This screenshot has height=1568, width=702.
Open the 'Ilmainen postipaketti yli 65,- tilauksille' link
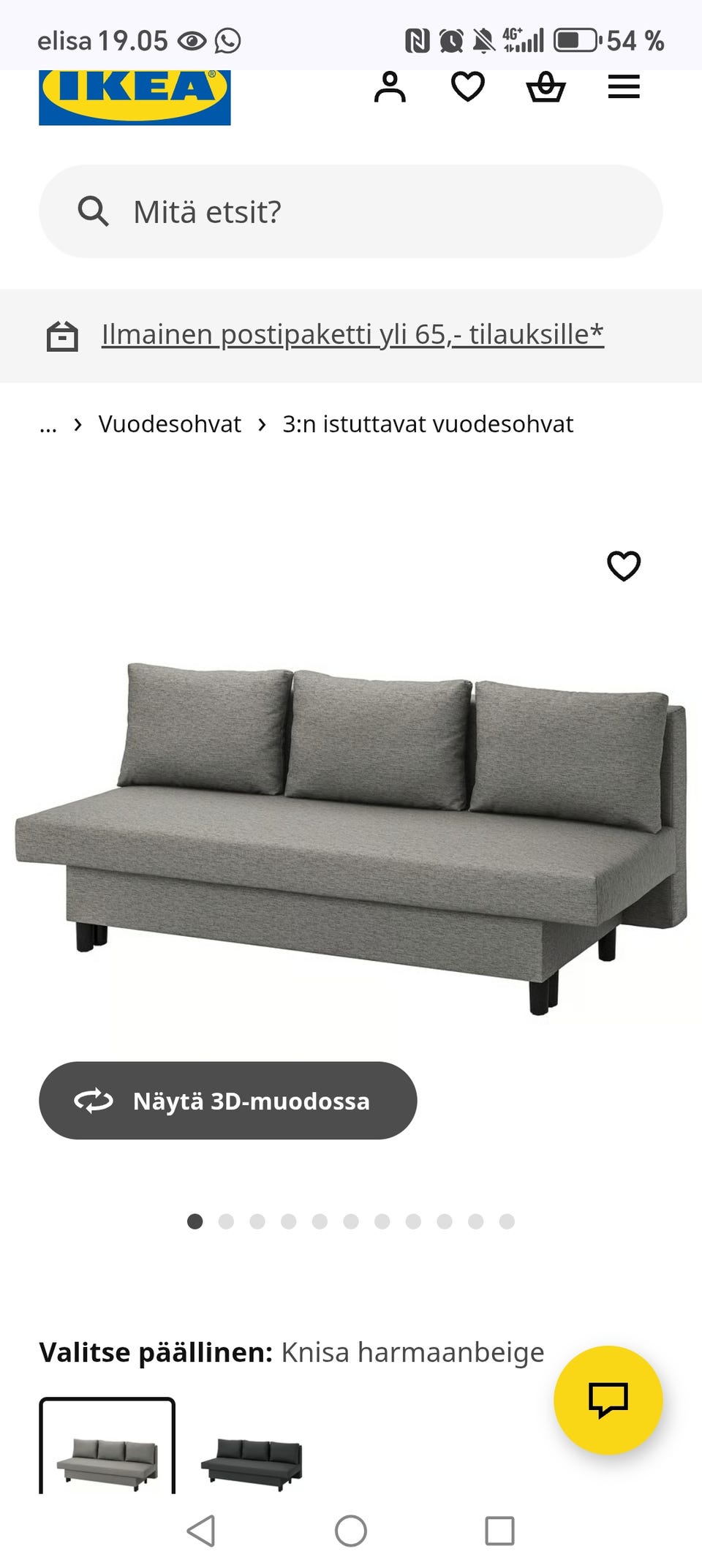tap(352, 334)
